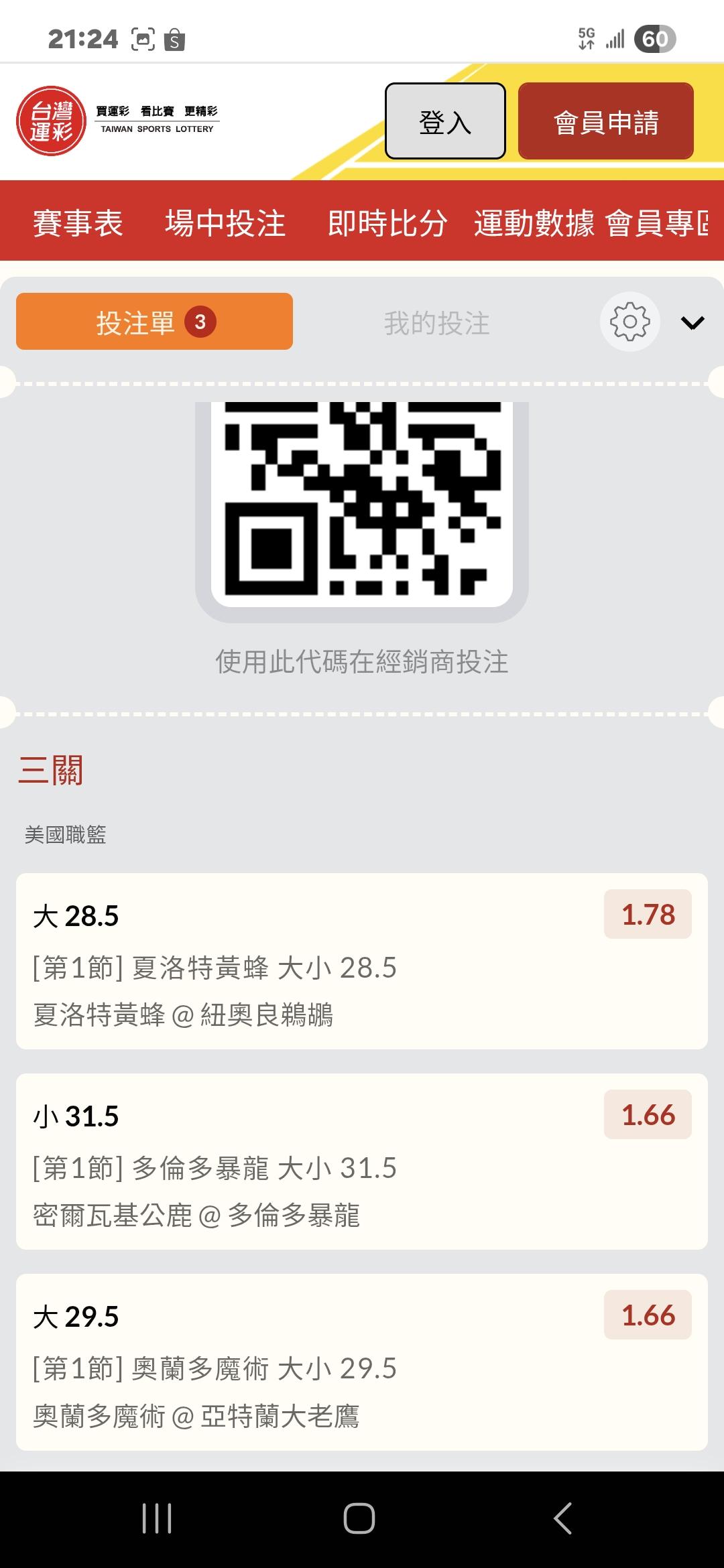Select the 投注單 bet slip tab
Viewport: 724px width, 1568px height.
tap(154, 322)
